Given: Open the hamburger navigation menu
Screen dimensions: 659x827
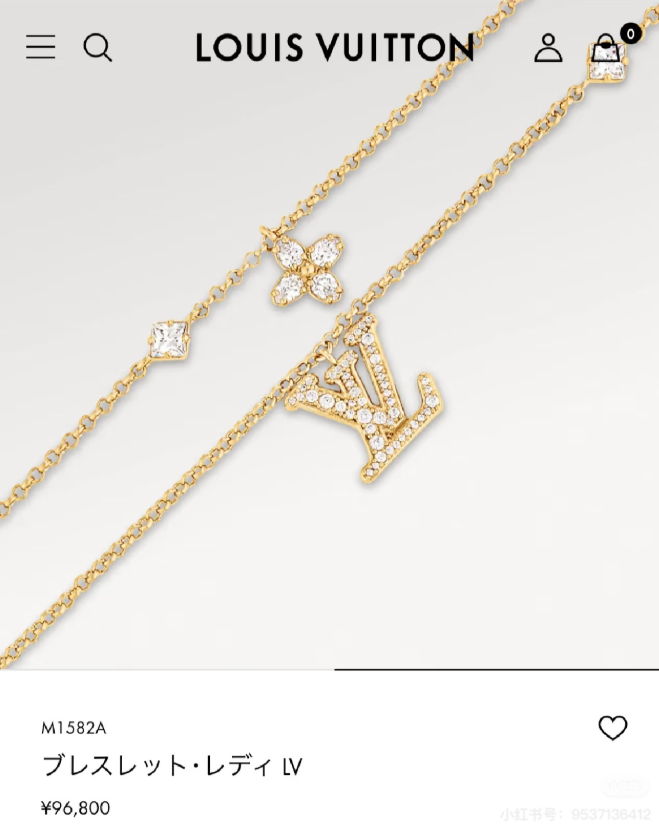Looking at the screenshot, I should point(41,47).
